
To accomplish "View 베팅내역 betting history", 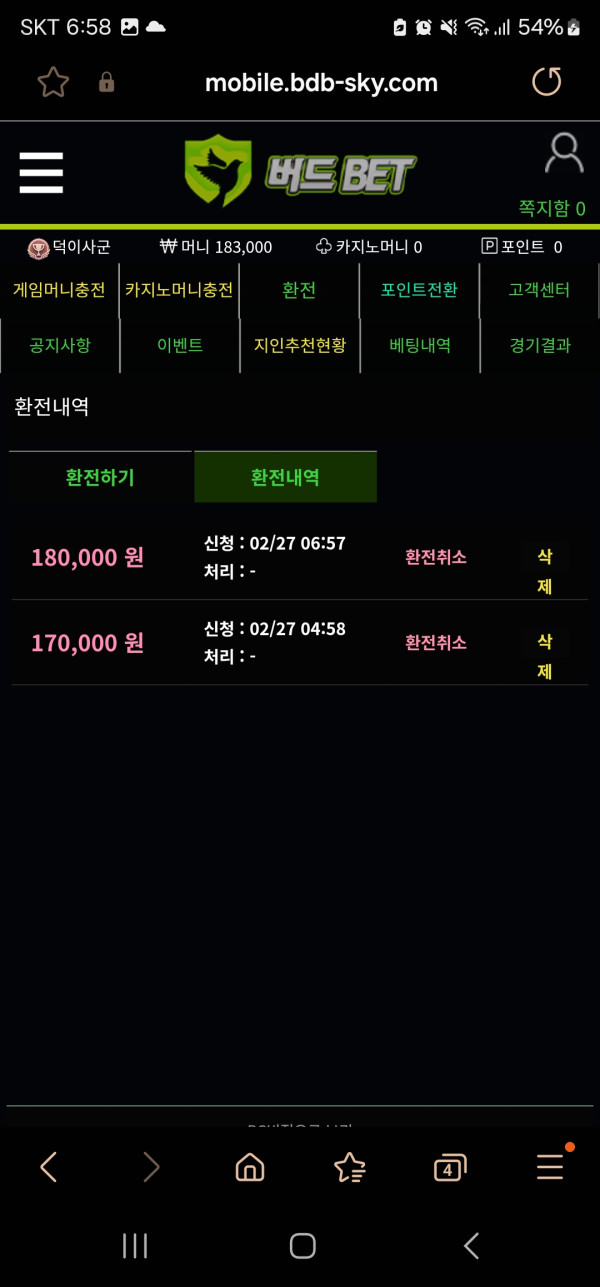I will tap(420, 346).
